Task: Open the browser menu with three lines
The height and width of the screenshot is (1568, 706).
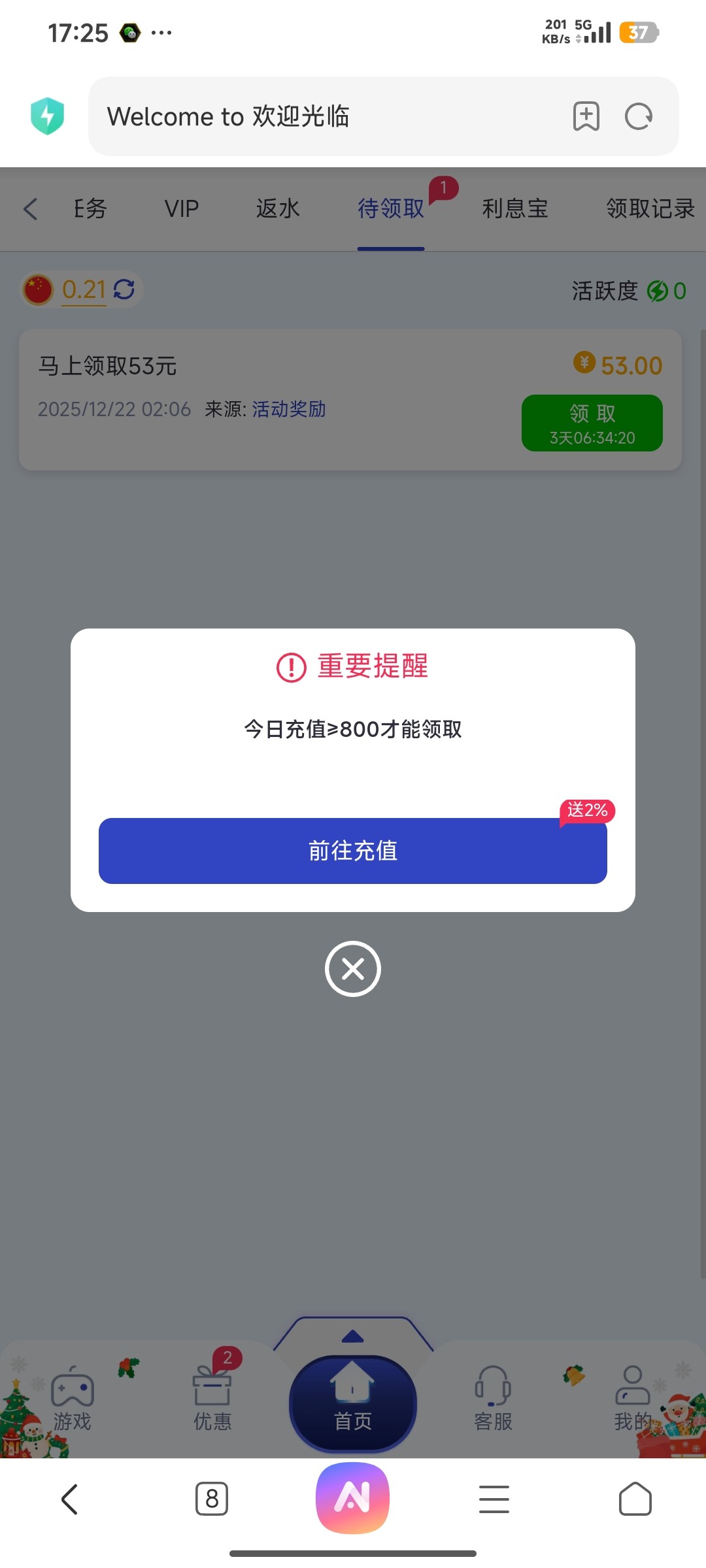Action: coord(494,1499)
